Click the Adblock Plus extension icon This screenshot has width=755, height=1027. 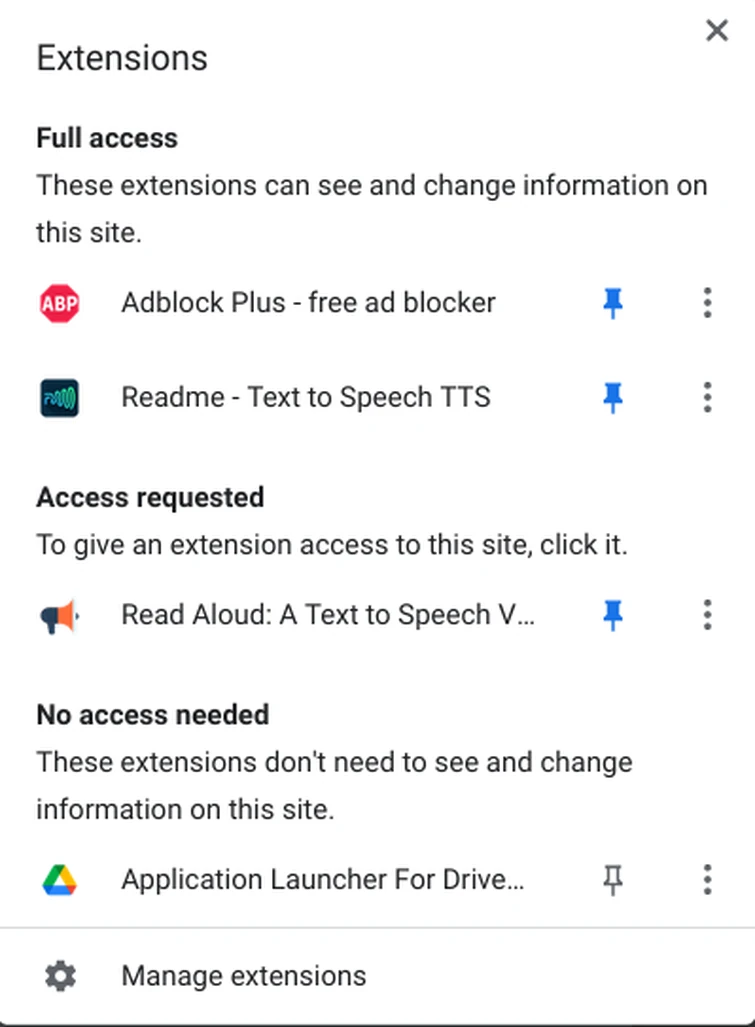coord(59,303)
